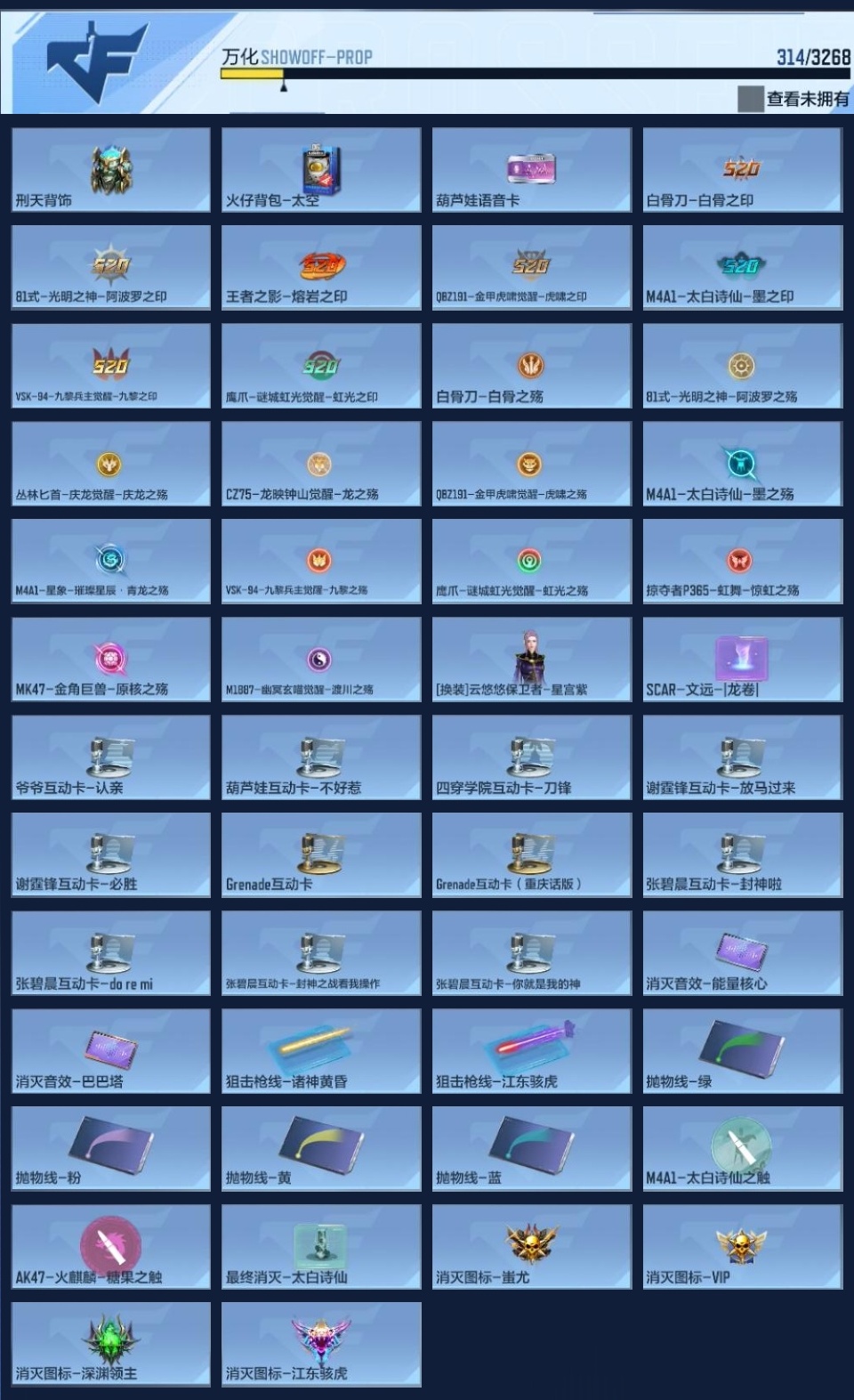
Task: View the 狙击枪线-诸神黄昏 card
Action: (321, 1051)
